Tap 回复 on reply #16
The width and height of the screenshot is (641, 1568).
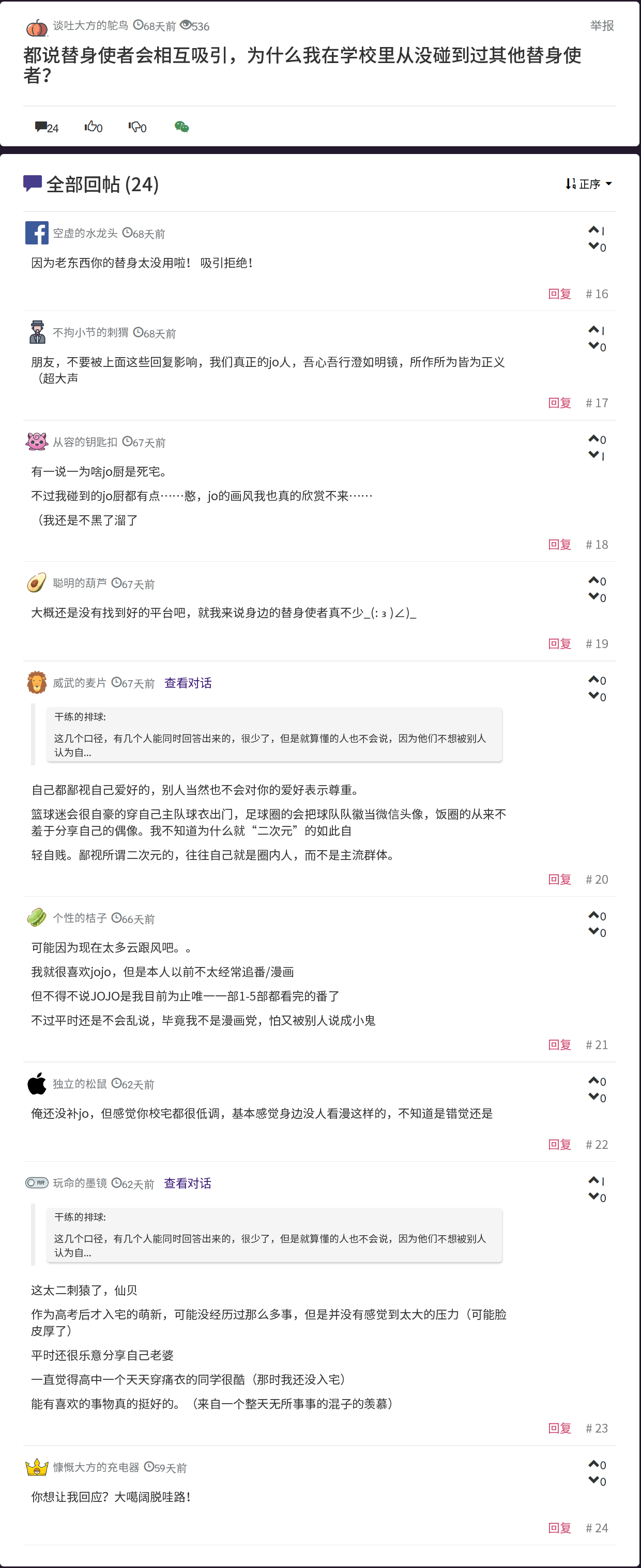coord(559,294)
